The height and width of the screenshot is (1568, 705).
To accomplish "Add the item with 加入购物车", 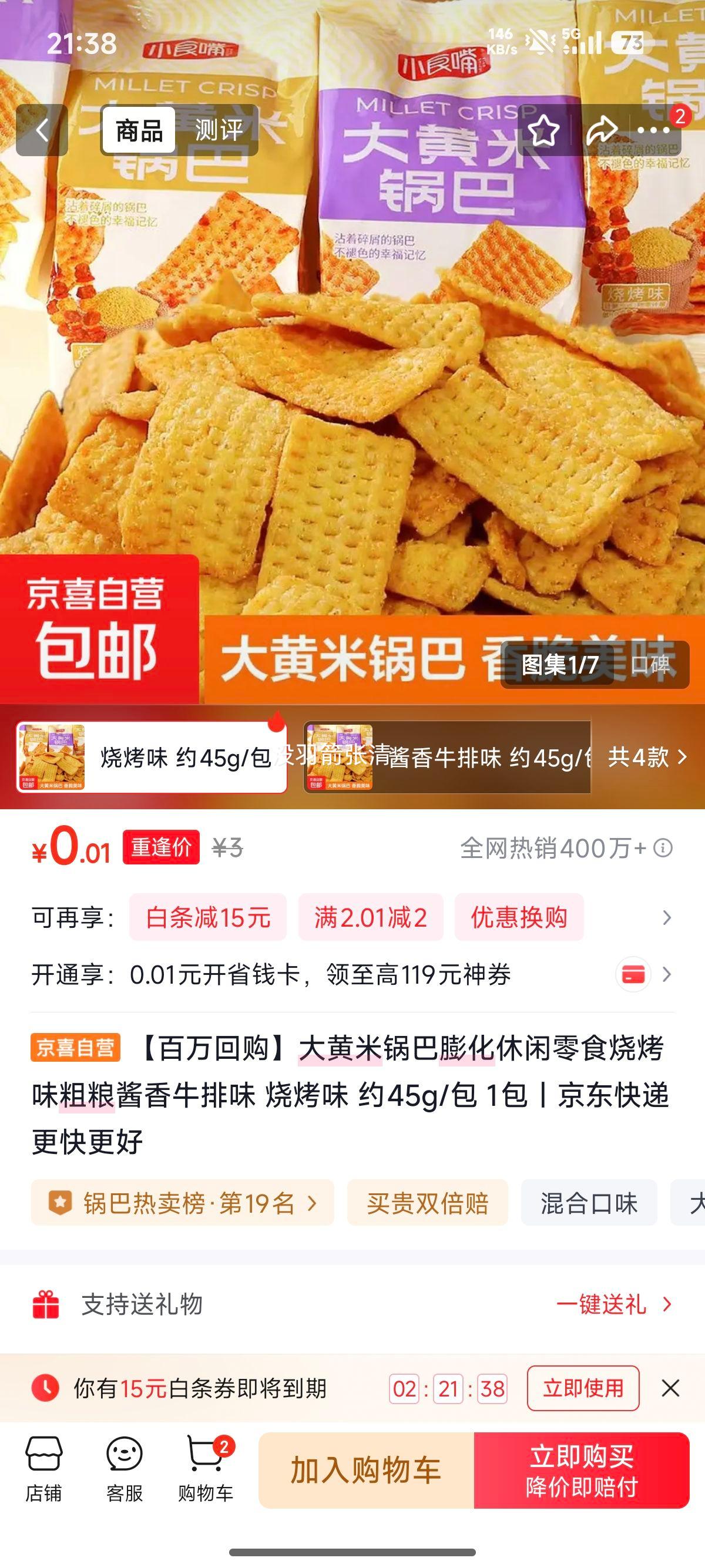I will tap(366, 1471).
